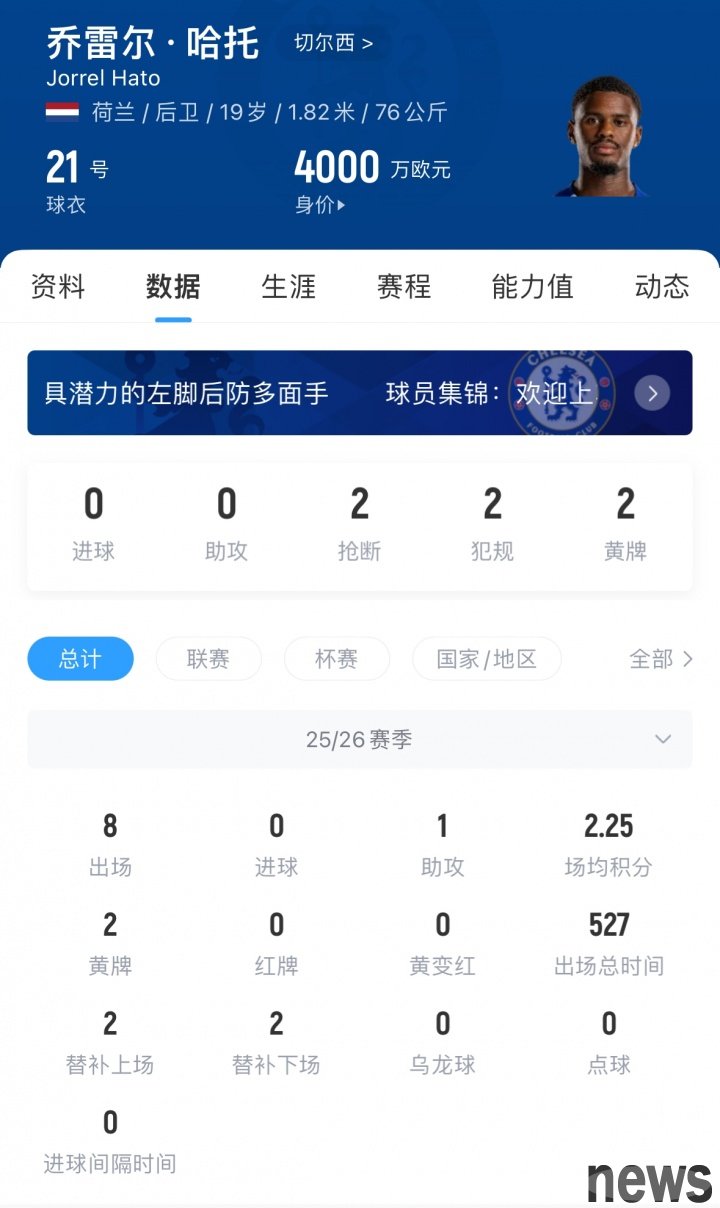Switch to the 资料 tab
The image size is (720, 1208).
(58, 287)
